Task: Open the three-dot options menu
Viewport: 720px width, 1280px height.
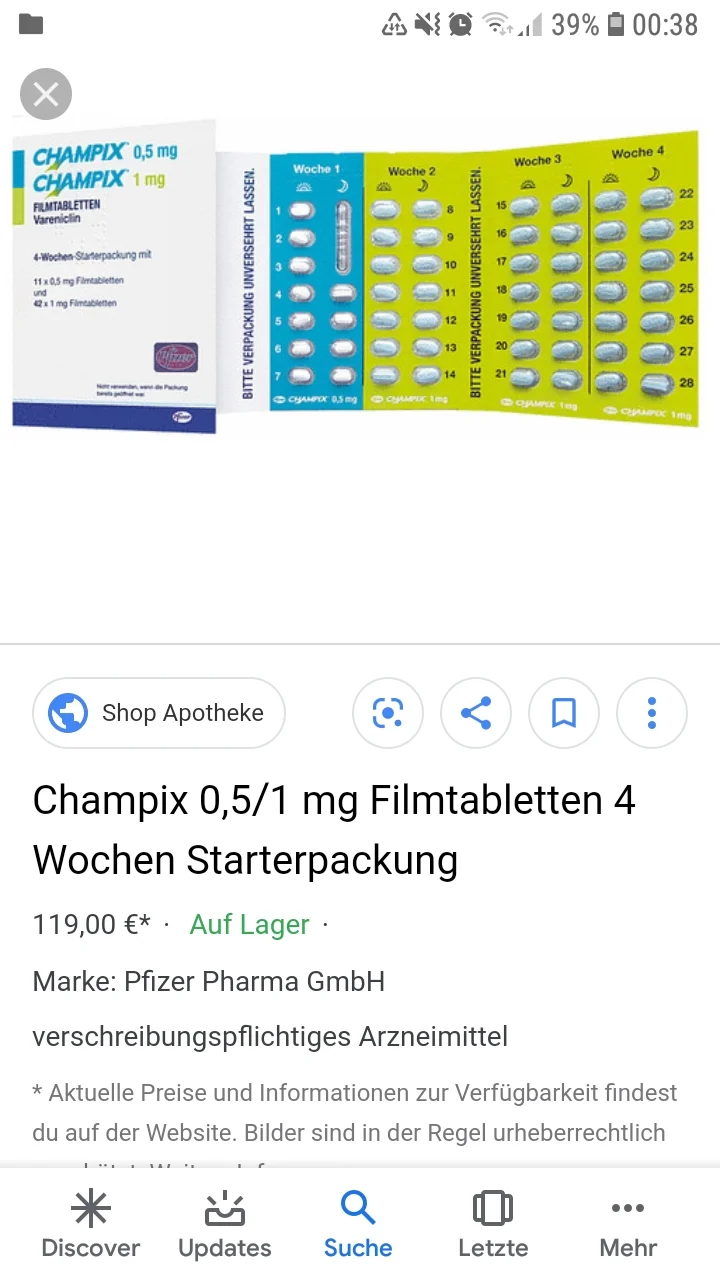Action: coord(652,713)
